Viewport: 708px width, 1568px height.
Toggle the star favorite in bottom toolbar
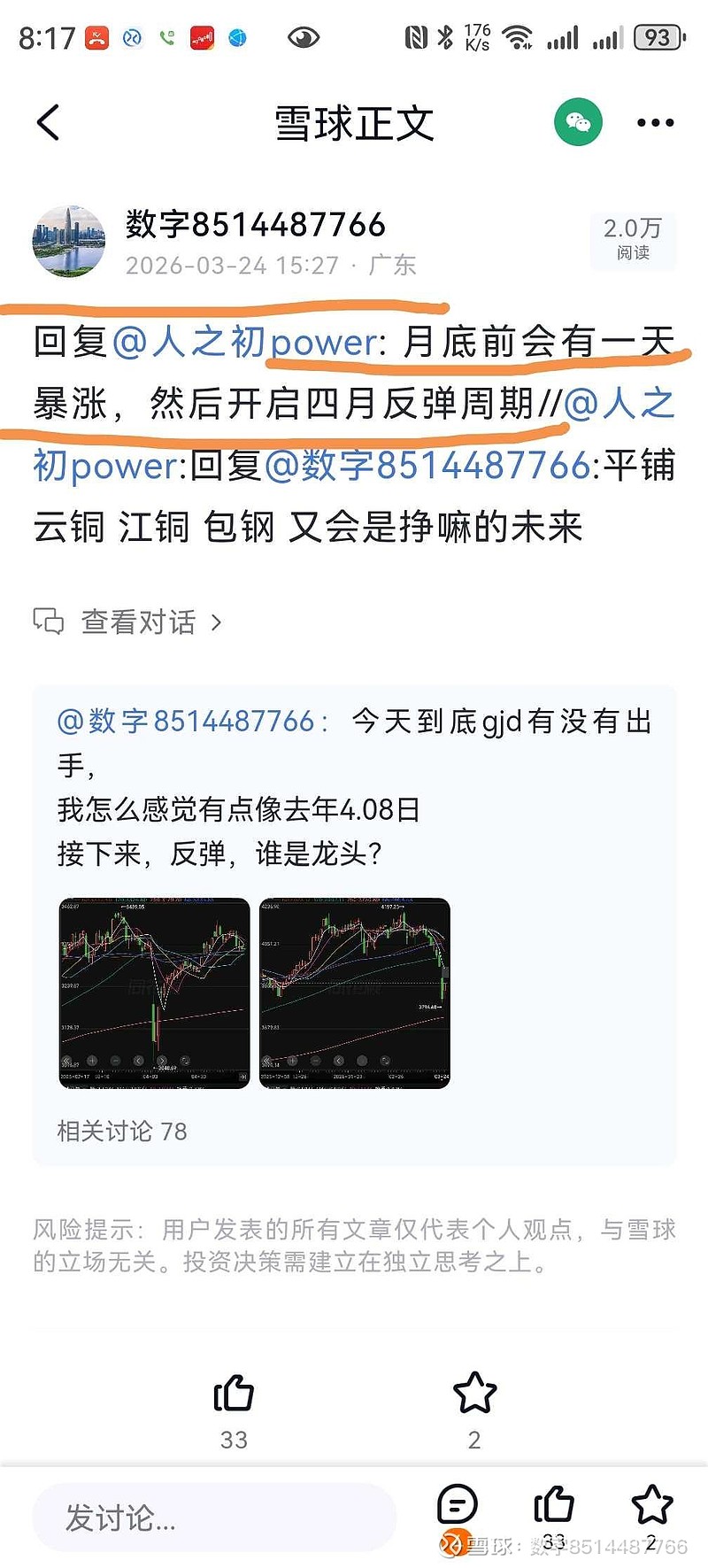pyautogui.click(x=652, y=1503)
